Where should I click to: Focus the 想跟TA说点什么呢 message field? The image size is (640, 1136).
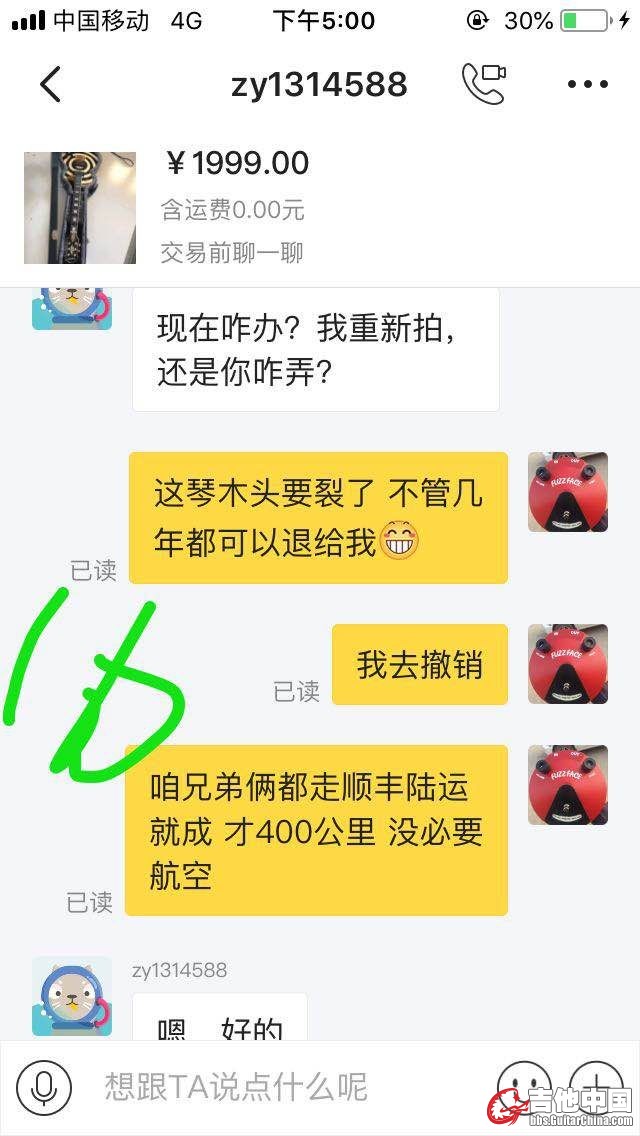[x=280, y=1087]
